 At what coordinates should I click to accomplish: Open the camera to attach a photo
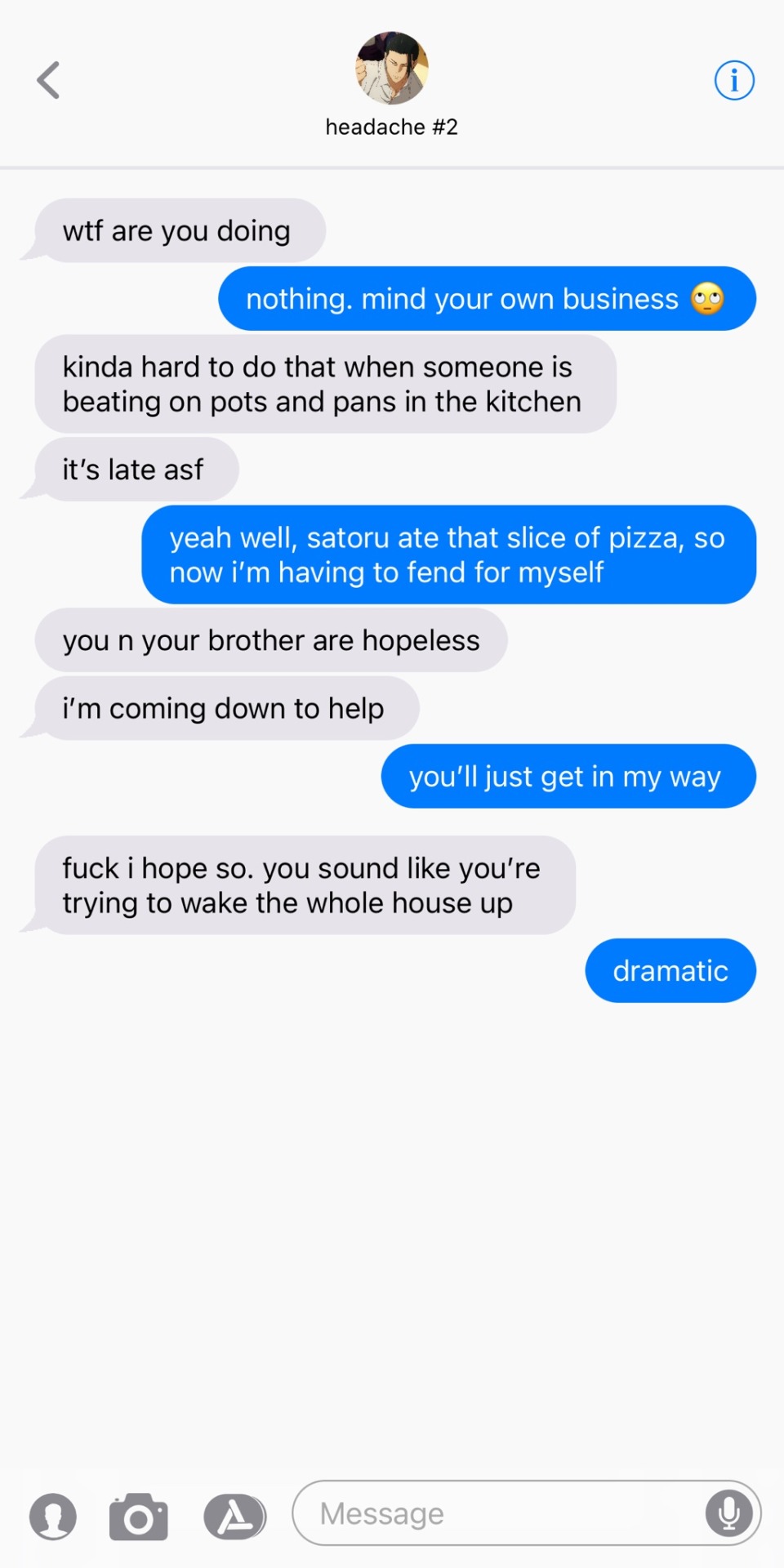point(139,1517)
